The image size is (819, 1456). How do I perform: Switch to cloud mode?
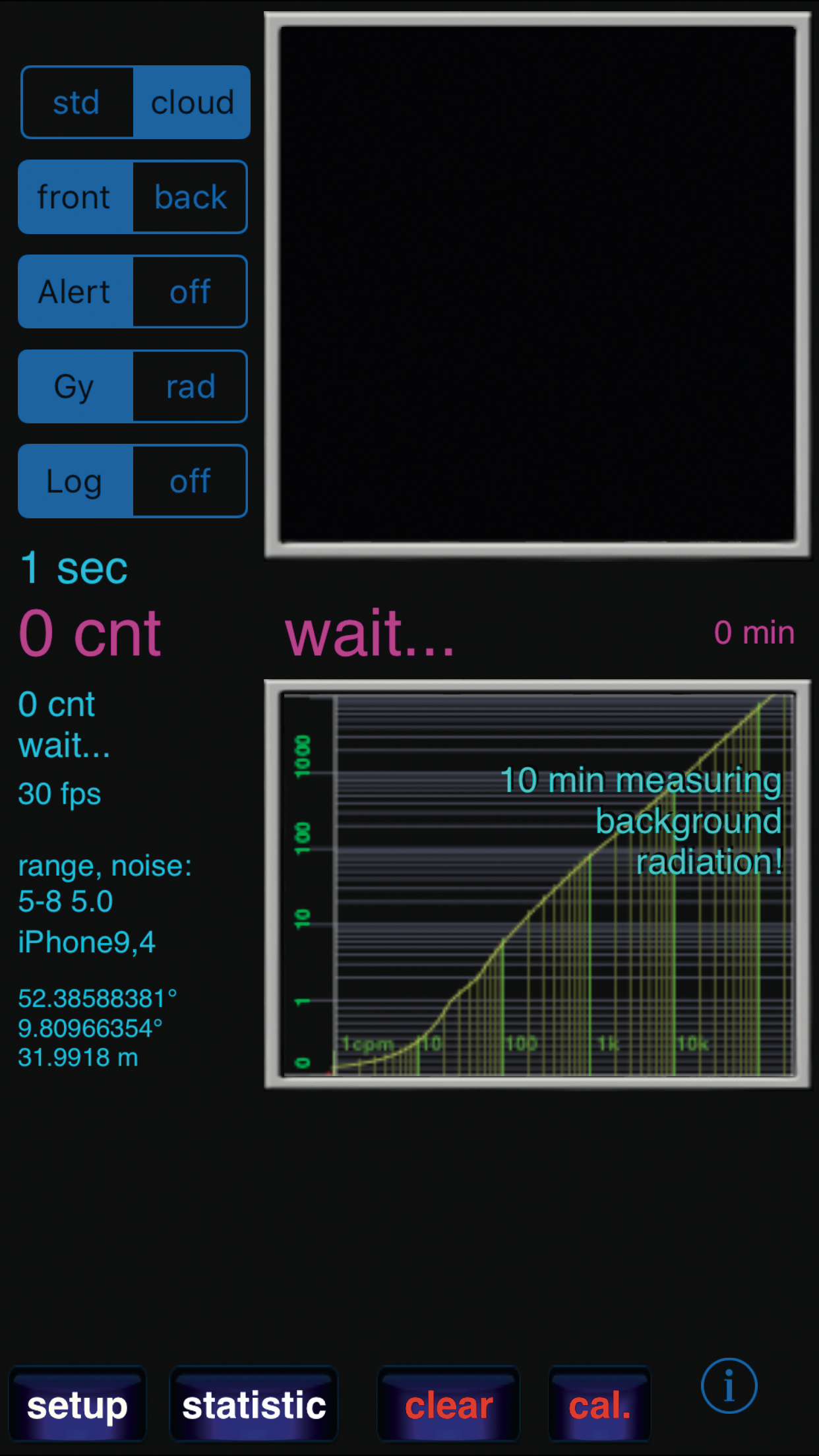(x=191, y=103)
